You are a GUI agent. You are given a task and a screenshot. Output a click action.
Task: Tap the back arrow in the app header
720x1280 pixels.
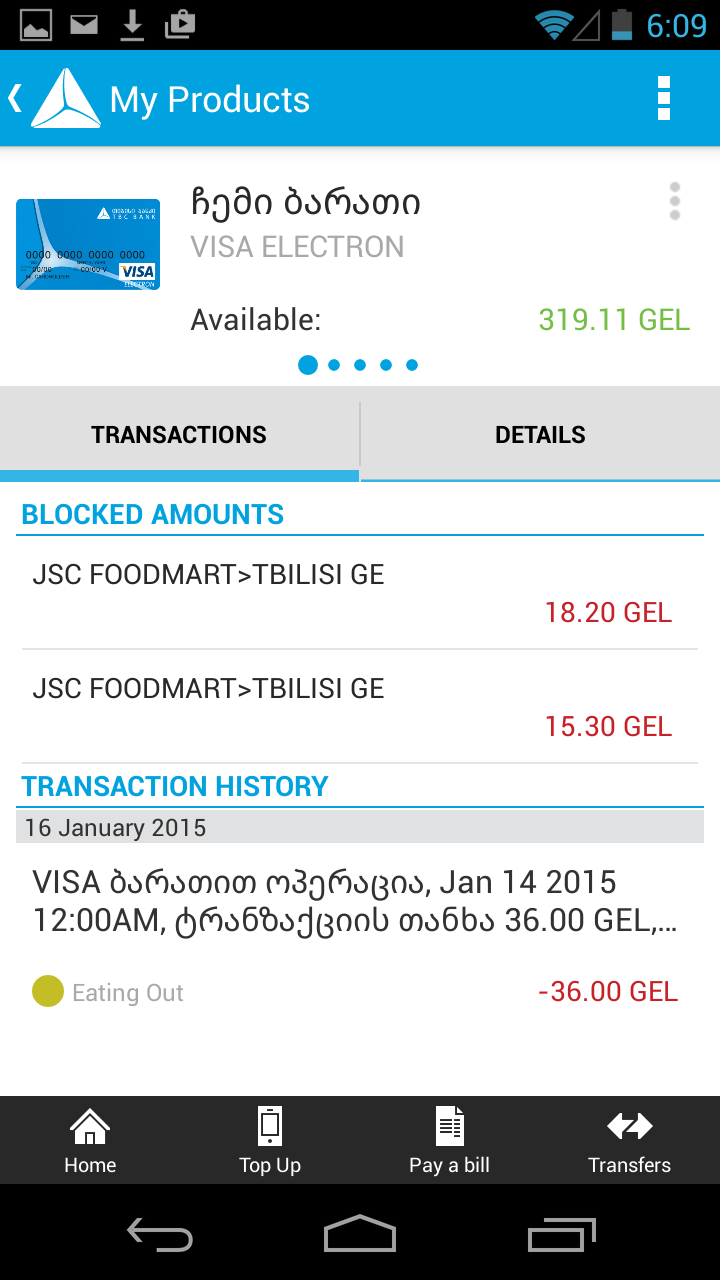[x=14, y=97]
